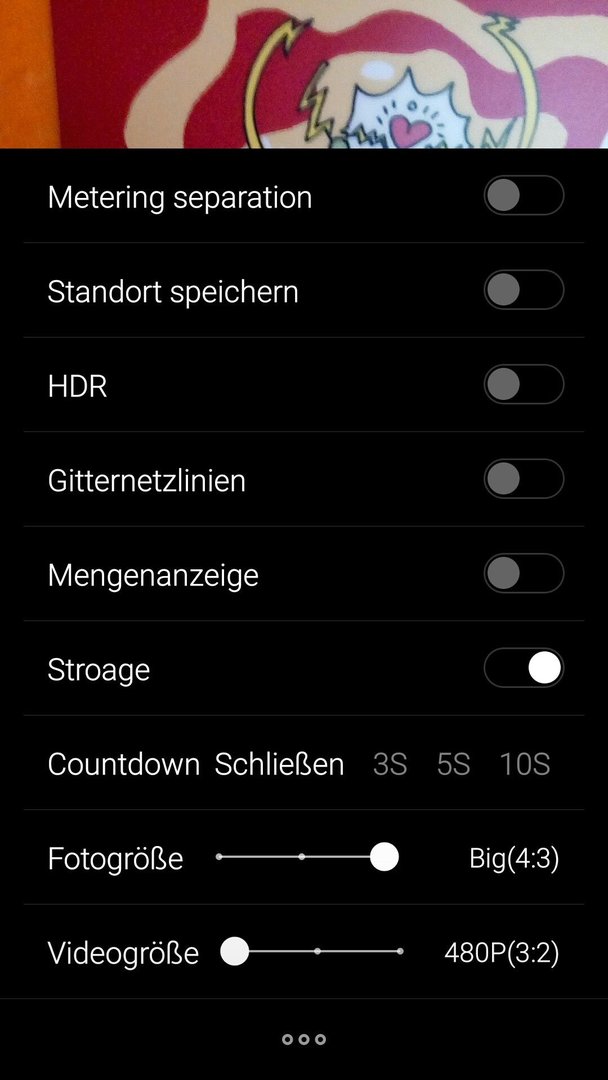Switch on Mengenanzeige
608x1080 pixels.
coord(523,573)
